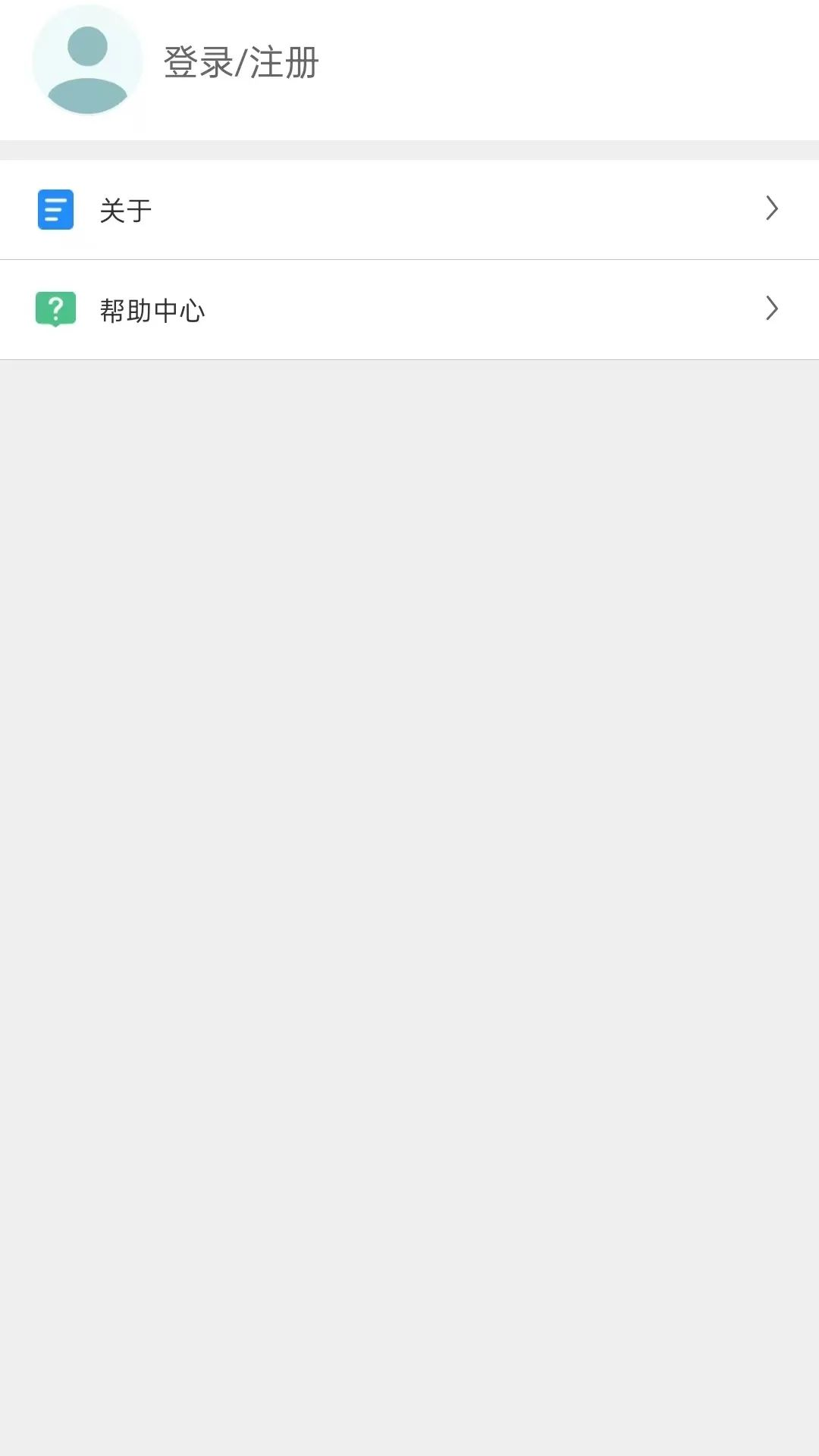
Task: Tap 登录/注册 to log in
Action: point(241,62)
